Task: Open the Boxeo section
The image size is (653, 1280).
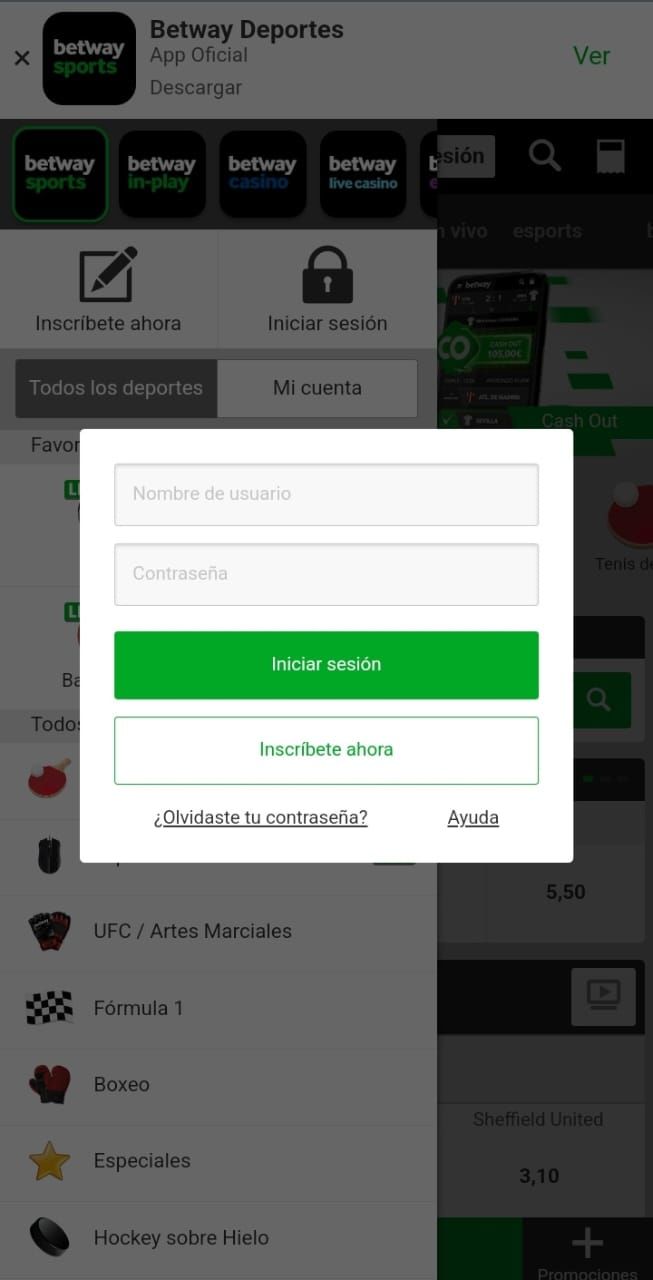Action: 121,1084
